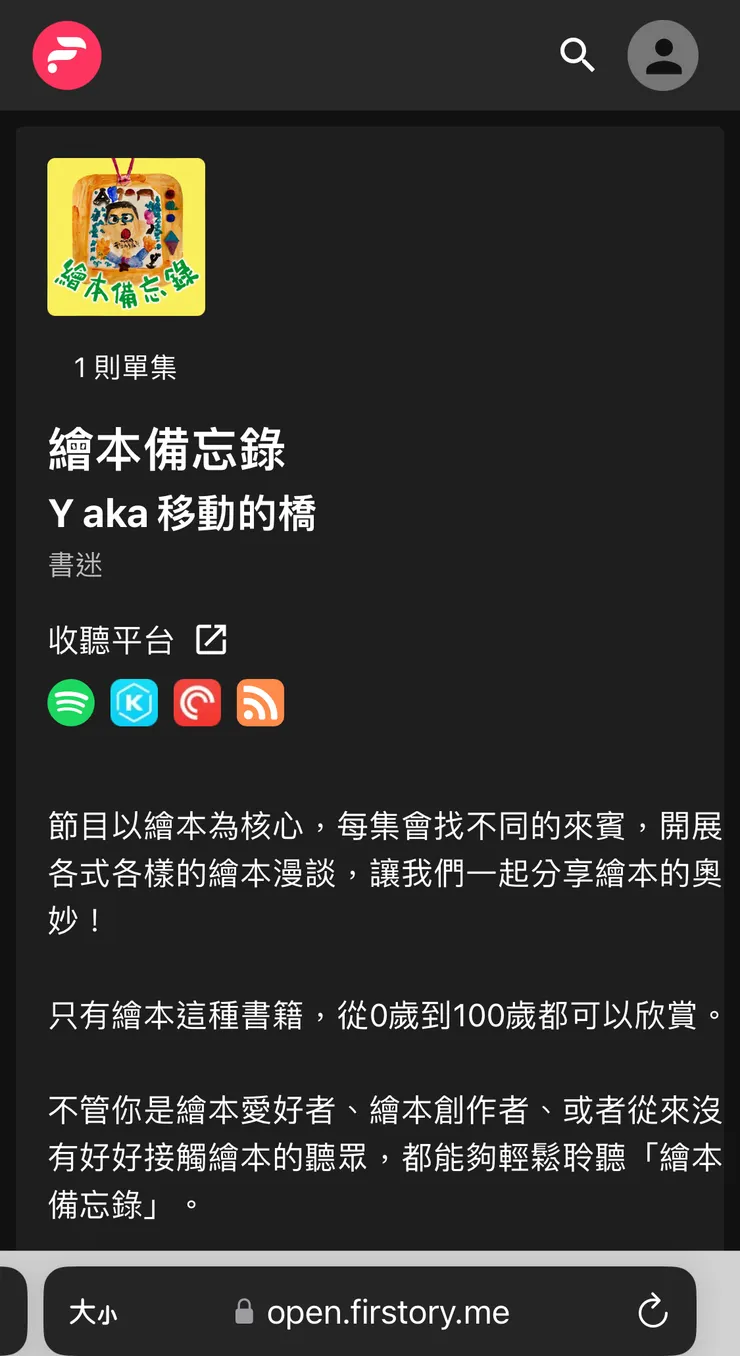Image resolution: width=740 pixels, height=1356 pixels.
Task: Open the RSS feed icon
Action: 260,703
